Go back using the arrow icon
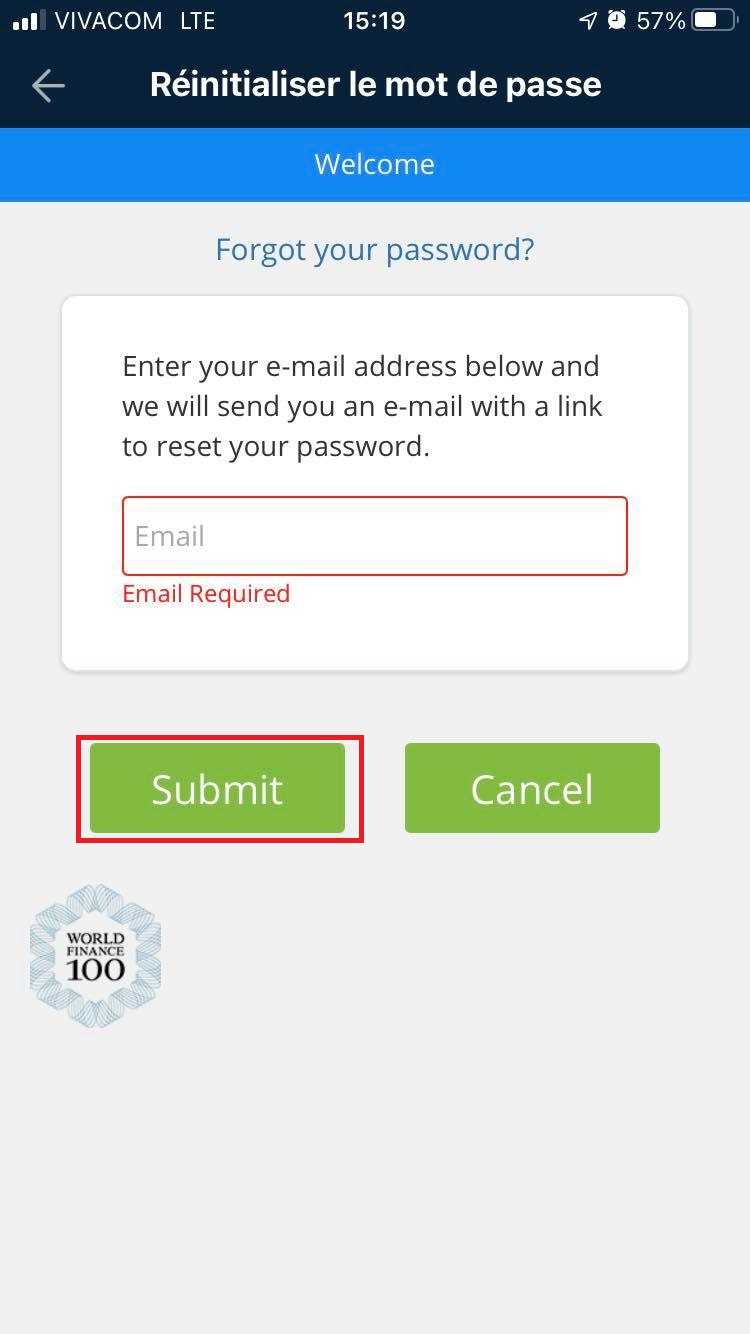The image size is (750, 1334). click(48, 86)
